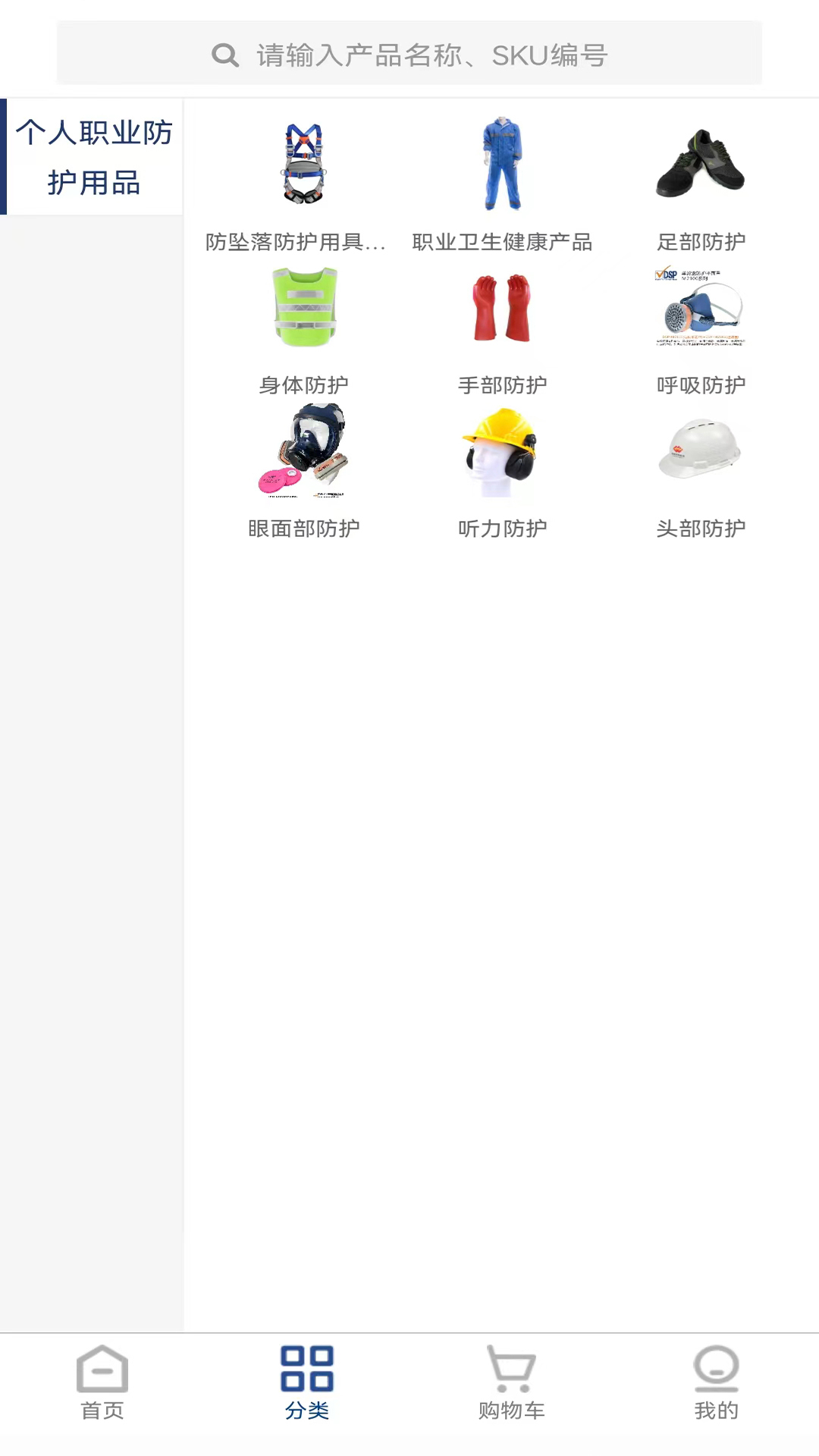Open the 购物车 shopping cart tab
The height and width of the screenshot is (1456, 819).
pos(512,1383)
